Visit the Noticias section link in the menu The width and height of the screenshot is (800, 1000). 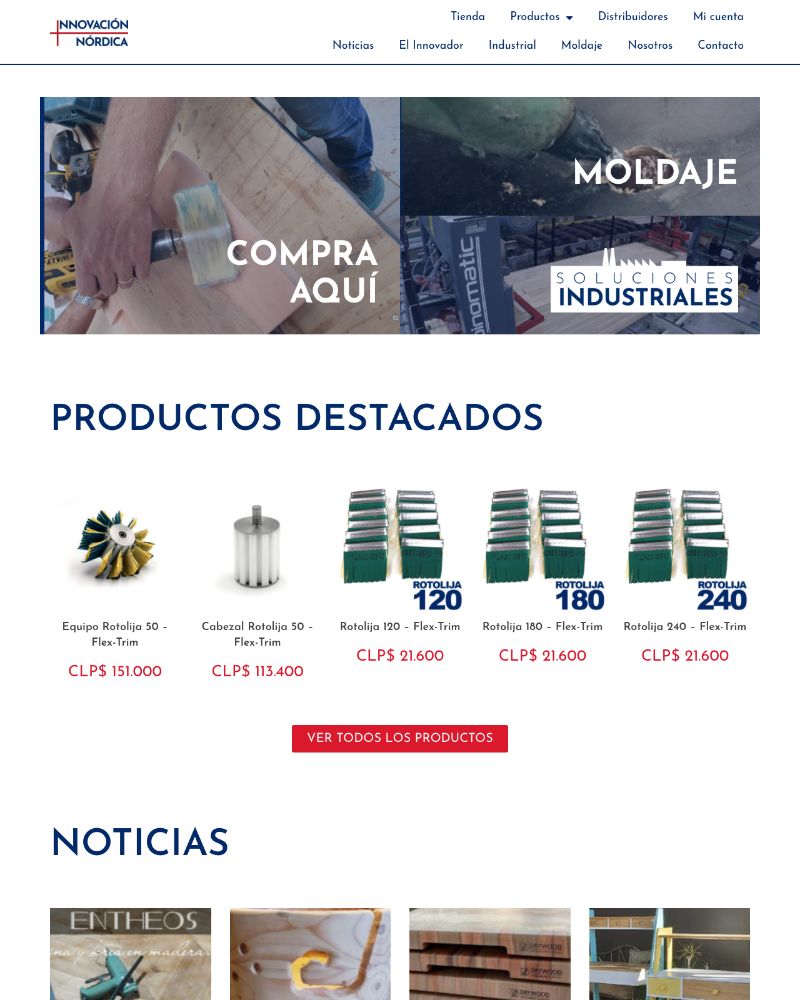click(x=353, y=45)
